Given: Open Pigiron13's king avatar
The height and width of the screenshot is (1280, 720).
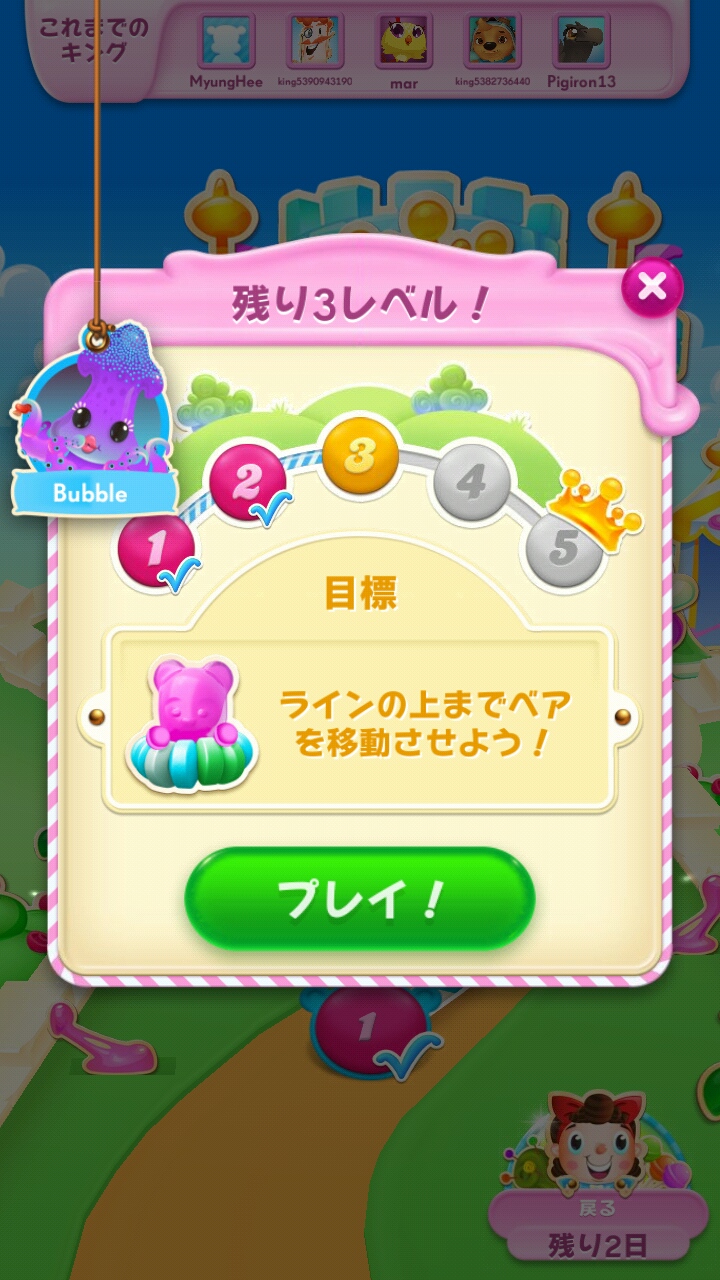Looking at the screenshot, I should pyautogui.click(x=582, y=42).
